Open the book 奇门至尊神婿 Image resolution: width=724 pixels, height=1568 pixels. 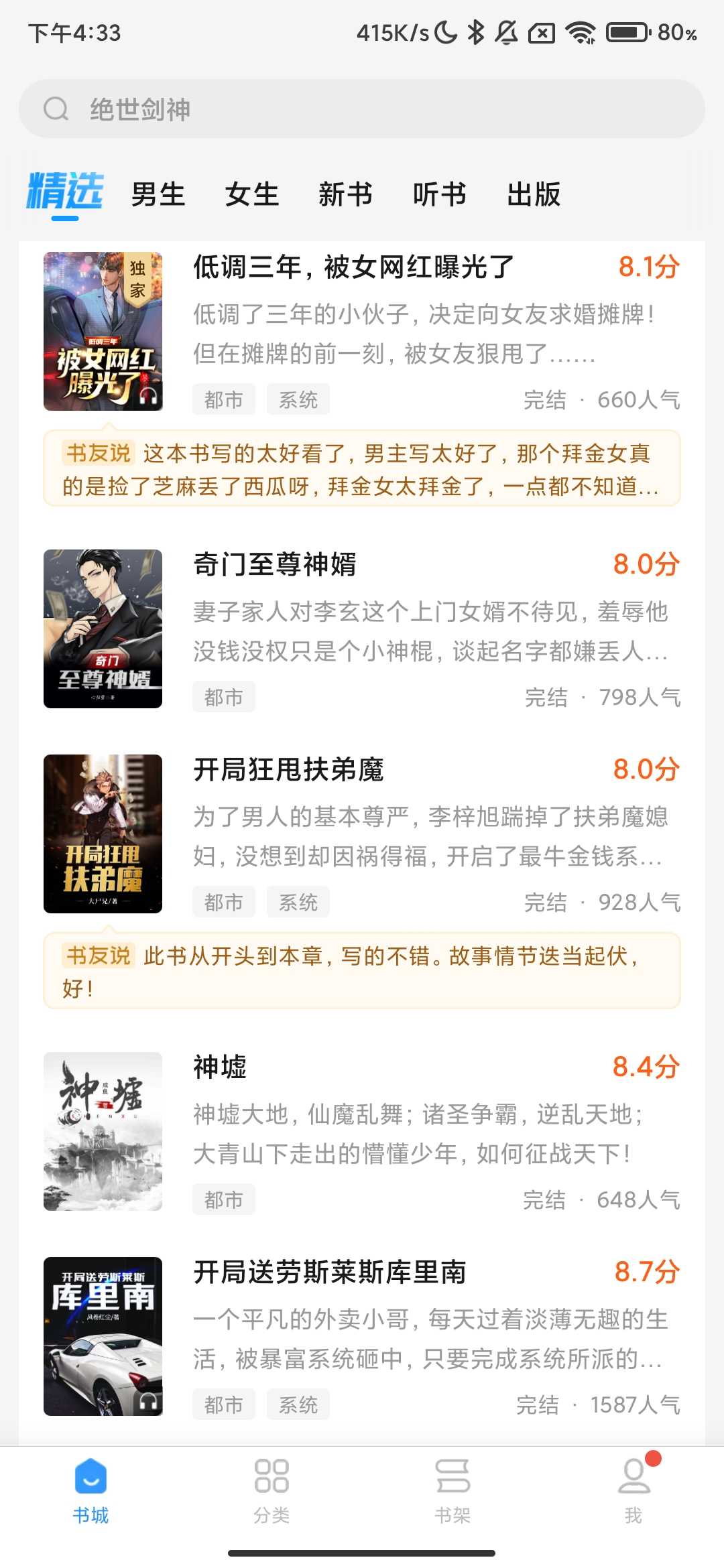(x=275, y=565)
